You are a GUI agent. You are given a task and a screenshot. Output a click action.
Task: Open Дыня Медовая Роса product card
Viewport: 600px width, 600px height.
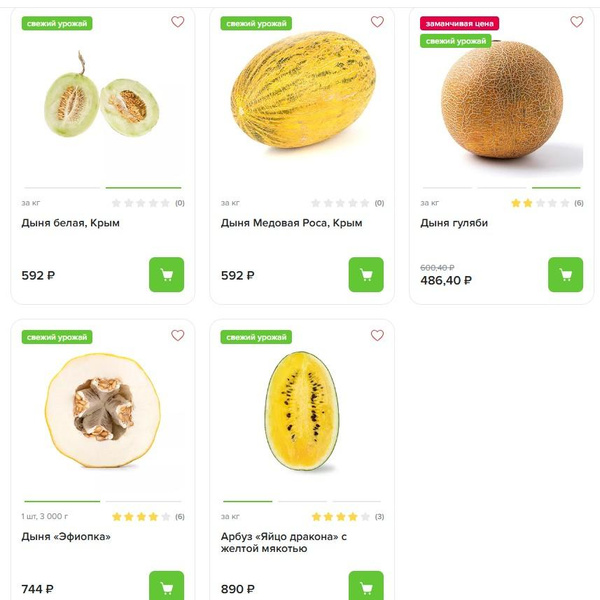click(x=291, y=223)
